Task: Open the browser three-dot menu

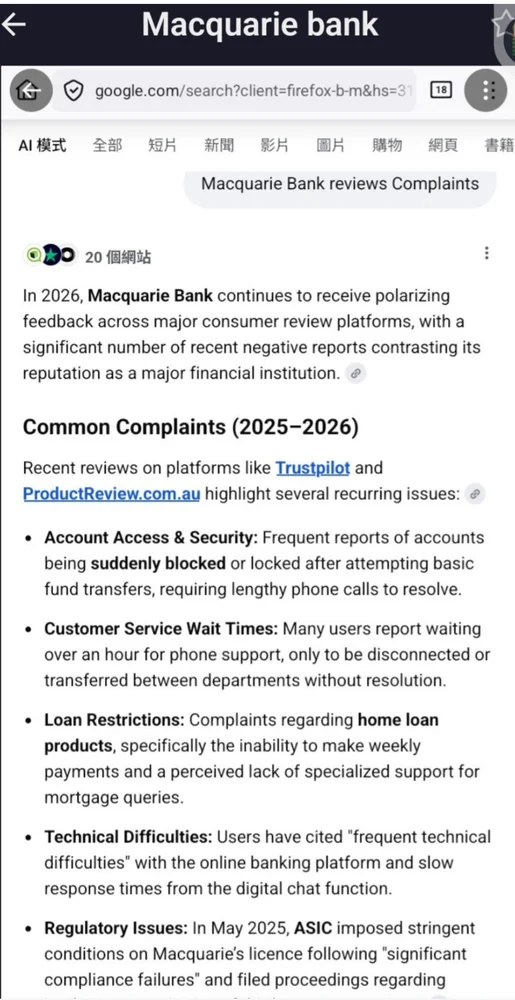Action: [488, 91]
